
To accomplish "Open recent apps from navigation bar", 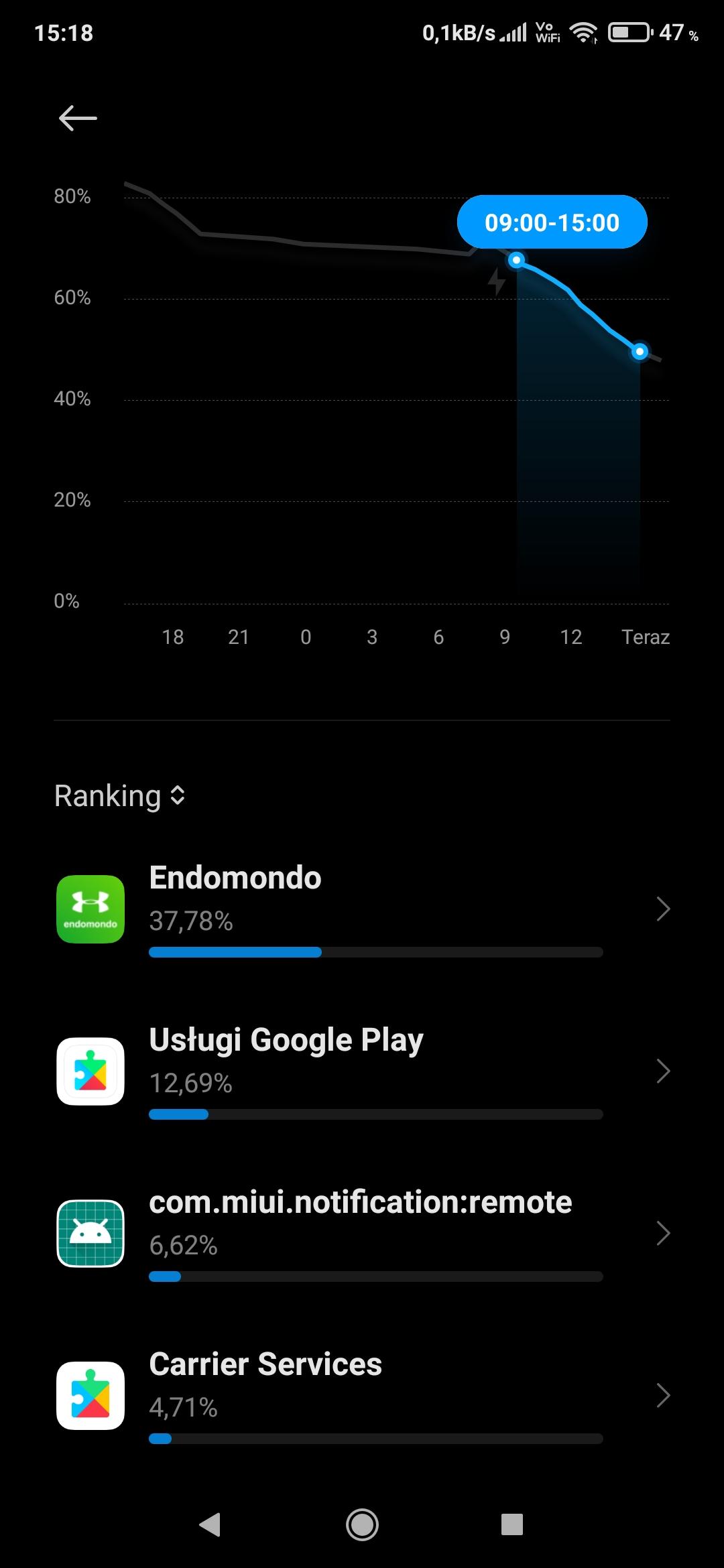I will coord(512,1524).
